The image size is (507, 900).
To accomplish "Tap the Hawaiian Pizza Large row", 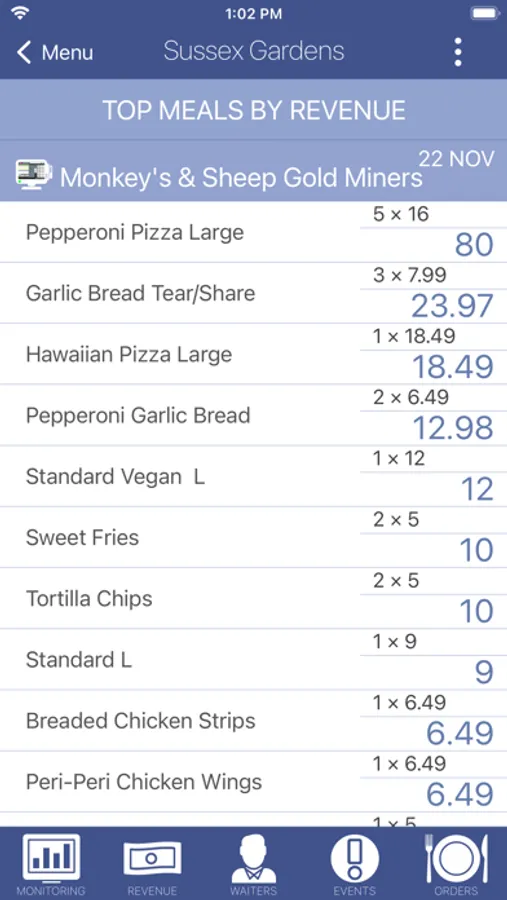I will coord(253,354).
